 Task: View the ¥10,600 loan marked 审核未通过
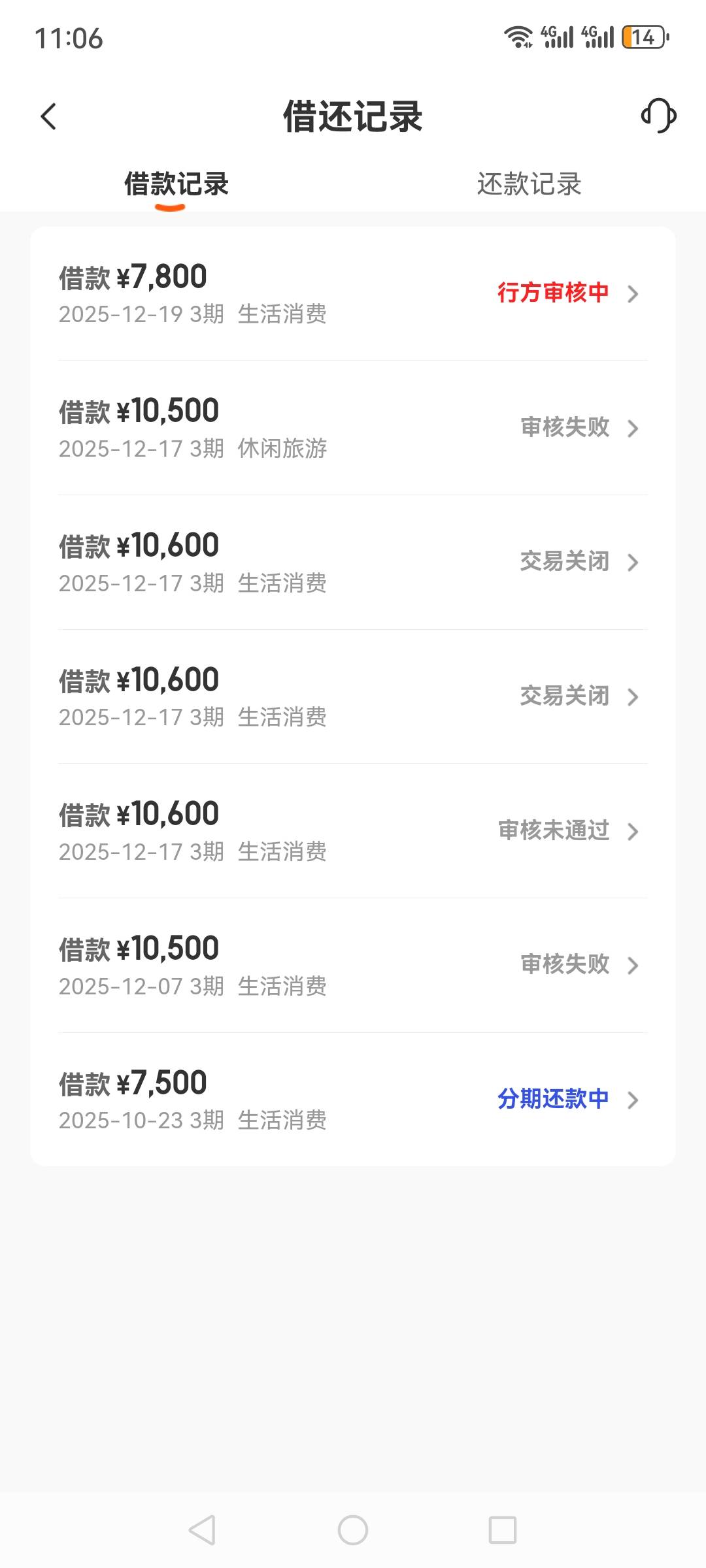(353, 831)
